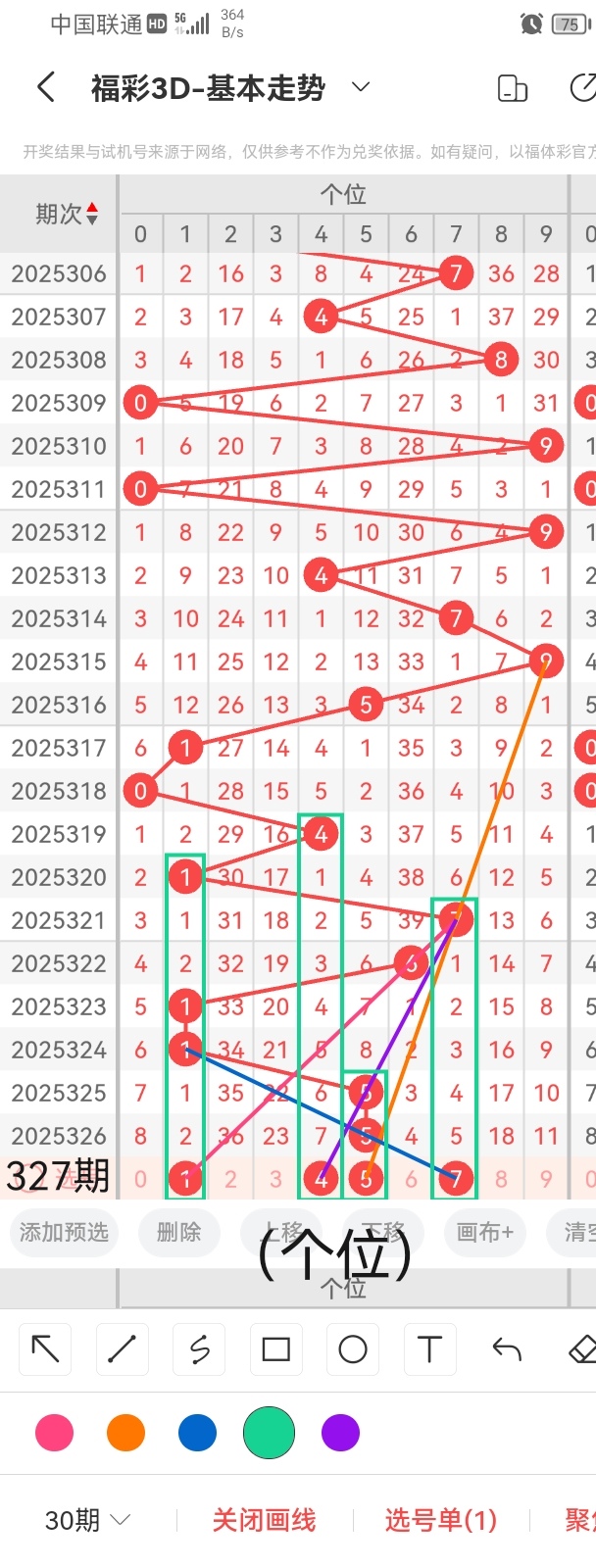Choose the pink color swatch
Image resolution: width=596 pixels, height=1568 pixels.
pos(54,1433)
